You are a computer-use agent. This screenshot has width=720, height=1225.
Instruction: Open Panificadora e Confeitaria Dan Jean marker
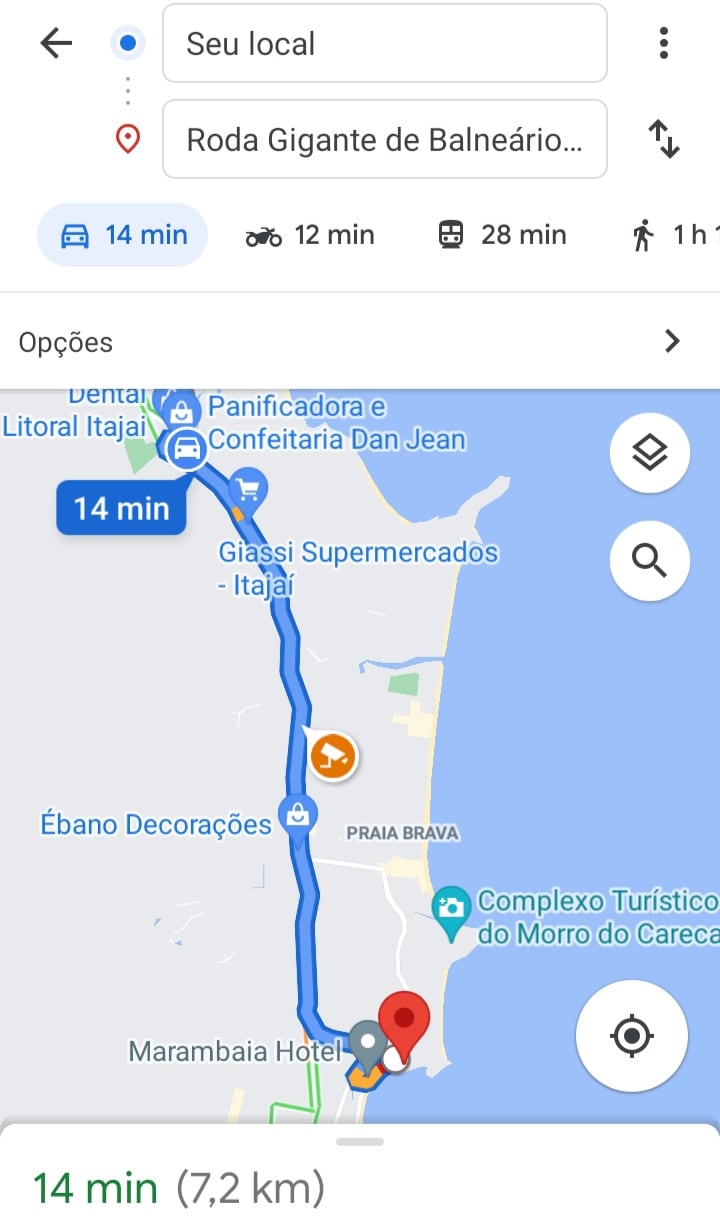181,410
